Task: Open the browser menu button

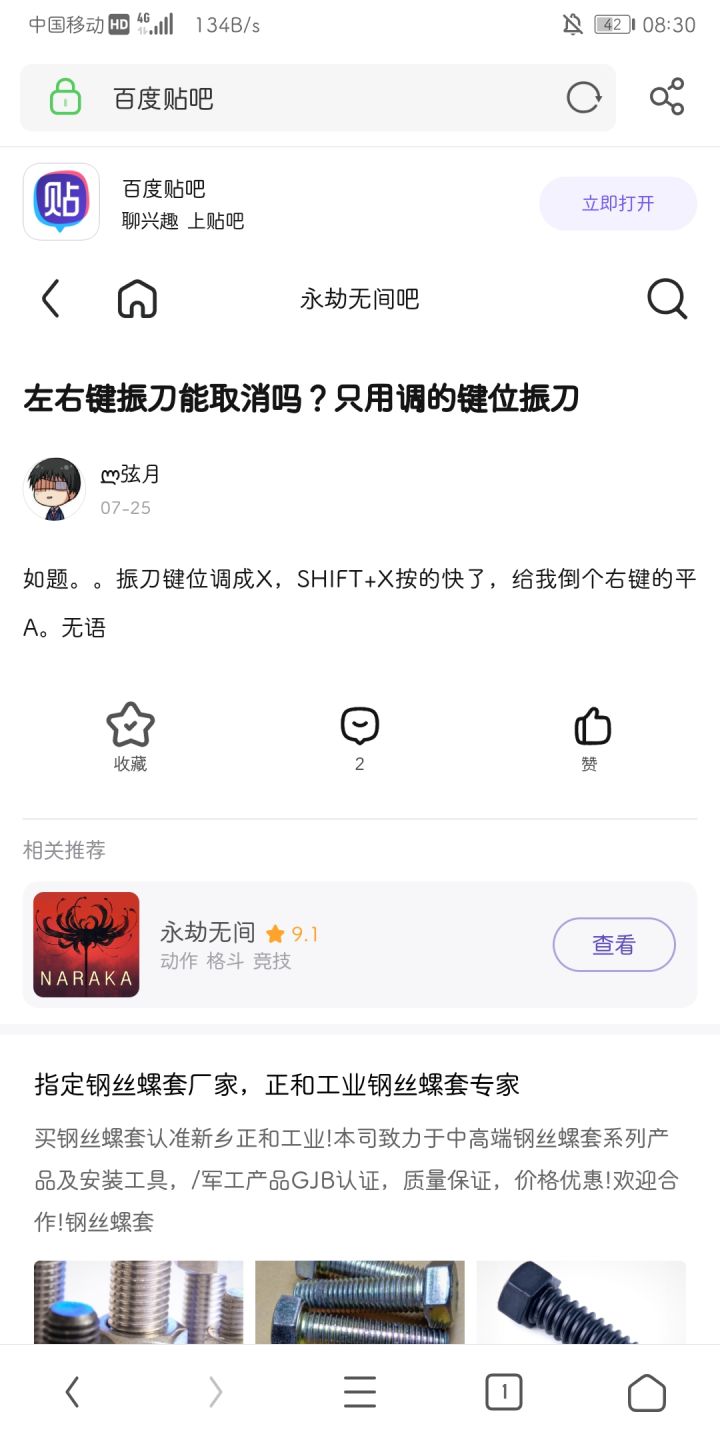Action: coord(360,1392)
